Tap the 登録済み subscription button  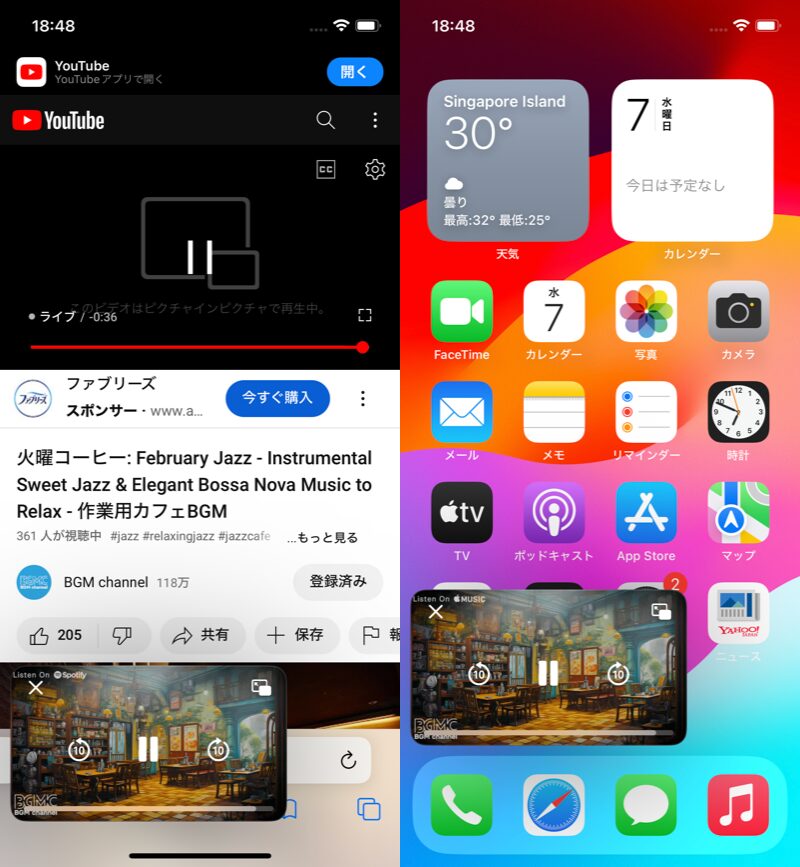(x=338, y=581)
